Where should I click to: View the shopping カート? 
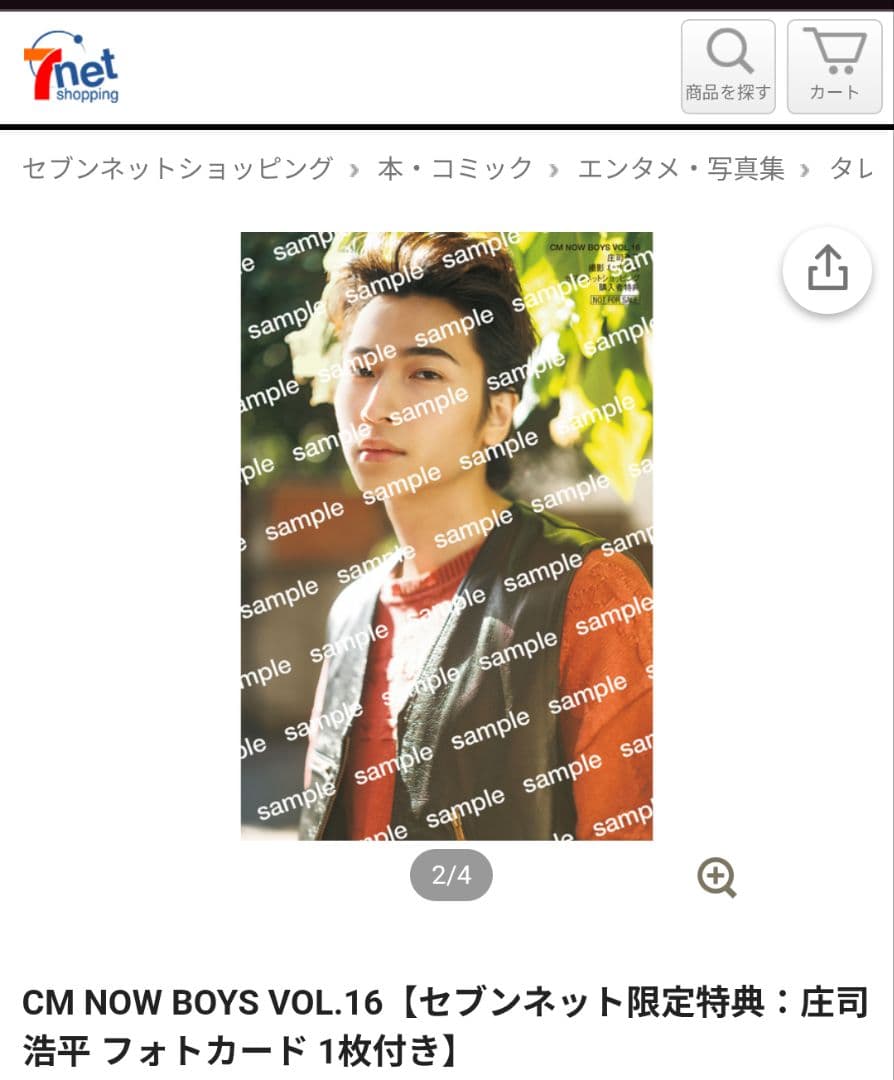click(834, 66)
